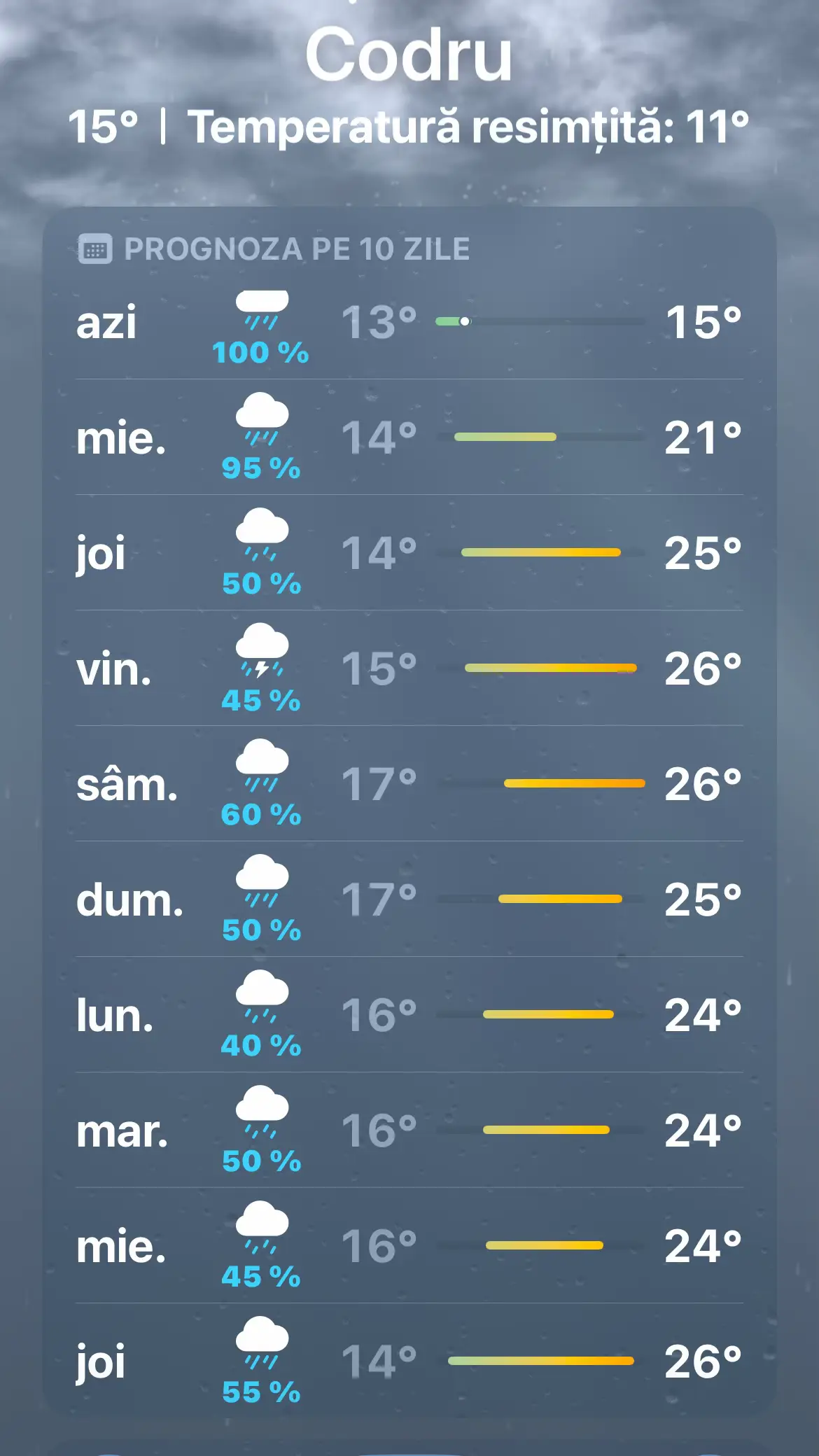The image size is (819, 1456).
Task: Select the sâm. forecast row
Action: pyautogui.click(x=409, y=784)
